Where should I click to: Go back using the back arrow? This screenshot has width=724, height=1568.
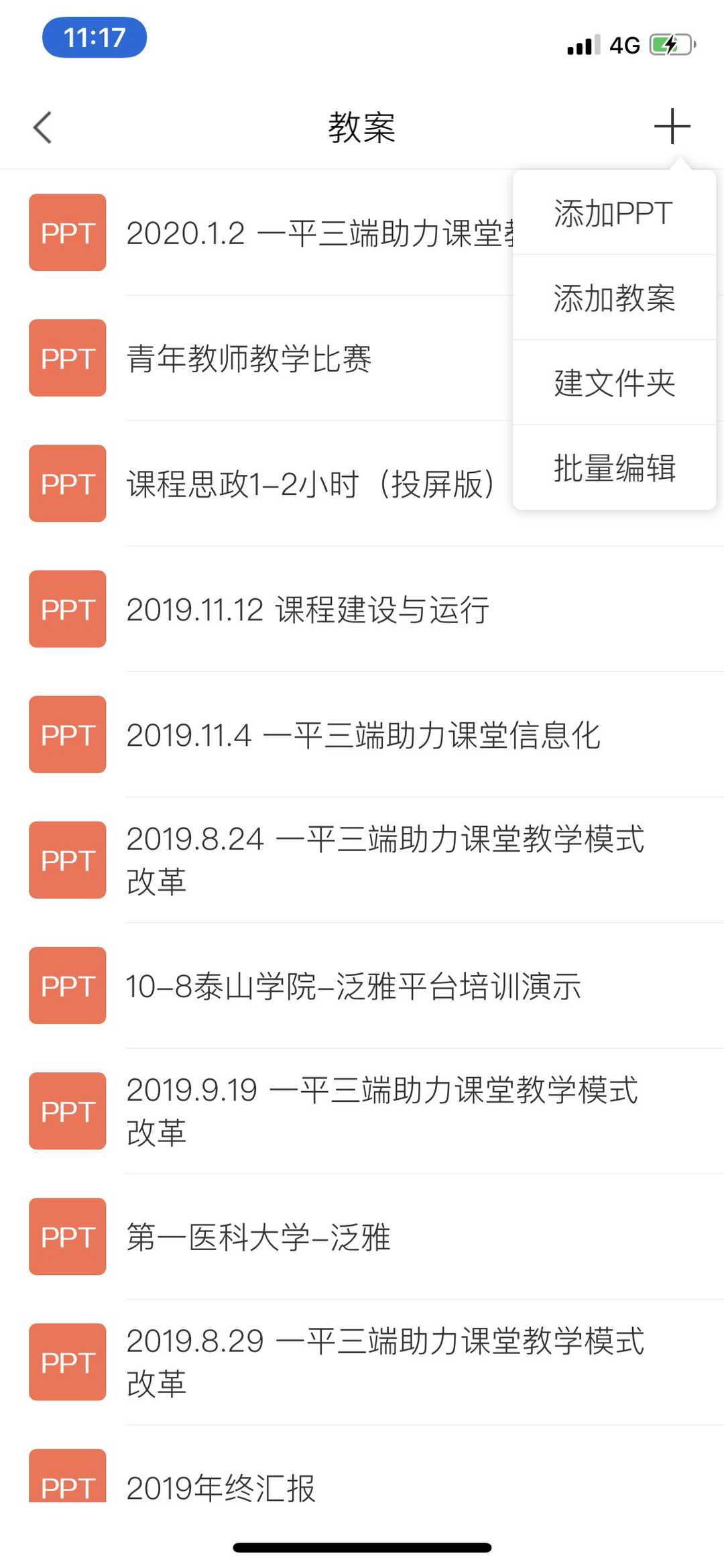pyautogui.click(x=43, y=127)
